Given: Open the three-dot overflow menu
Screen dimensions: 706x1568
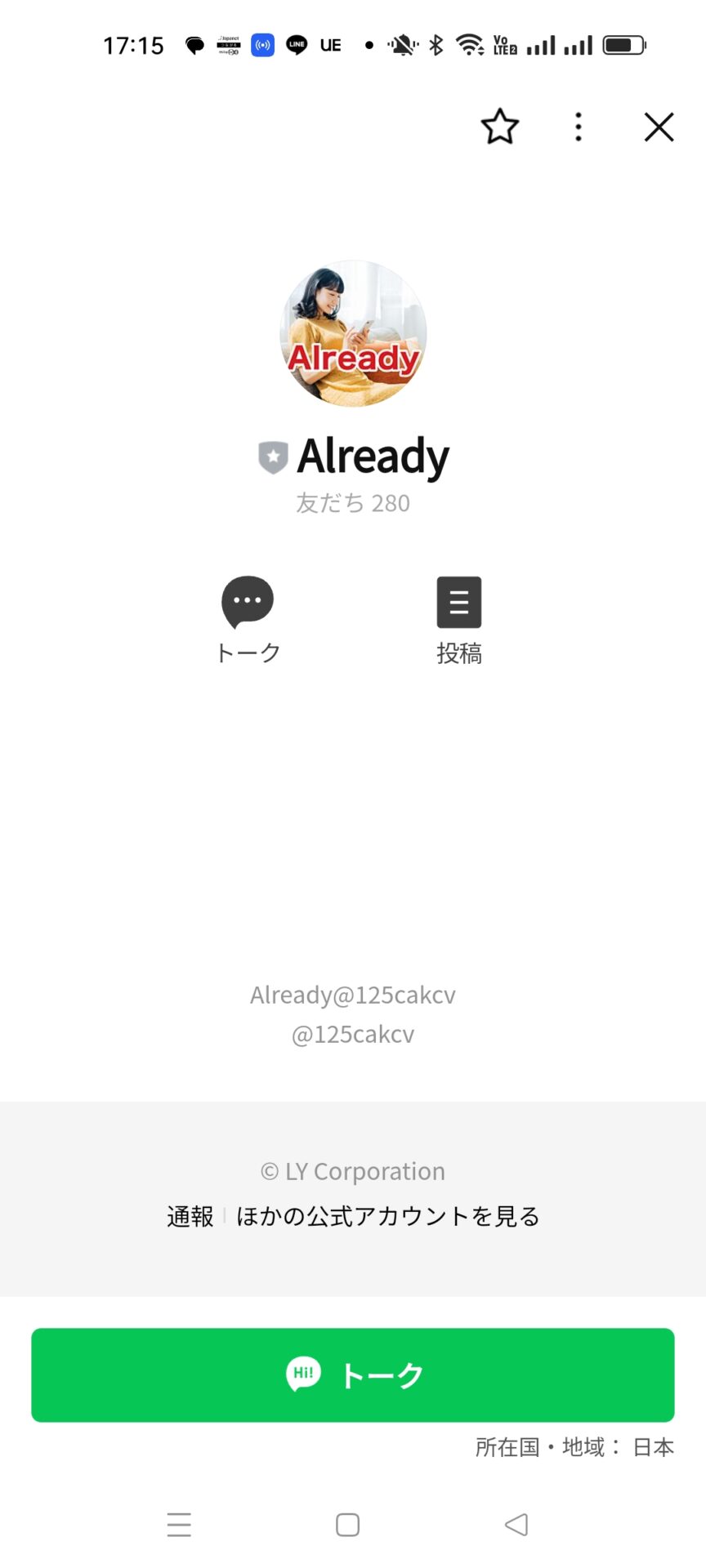Looking at the screenshot, I should click(579, 127).
